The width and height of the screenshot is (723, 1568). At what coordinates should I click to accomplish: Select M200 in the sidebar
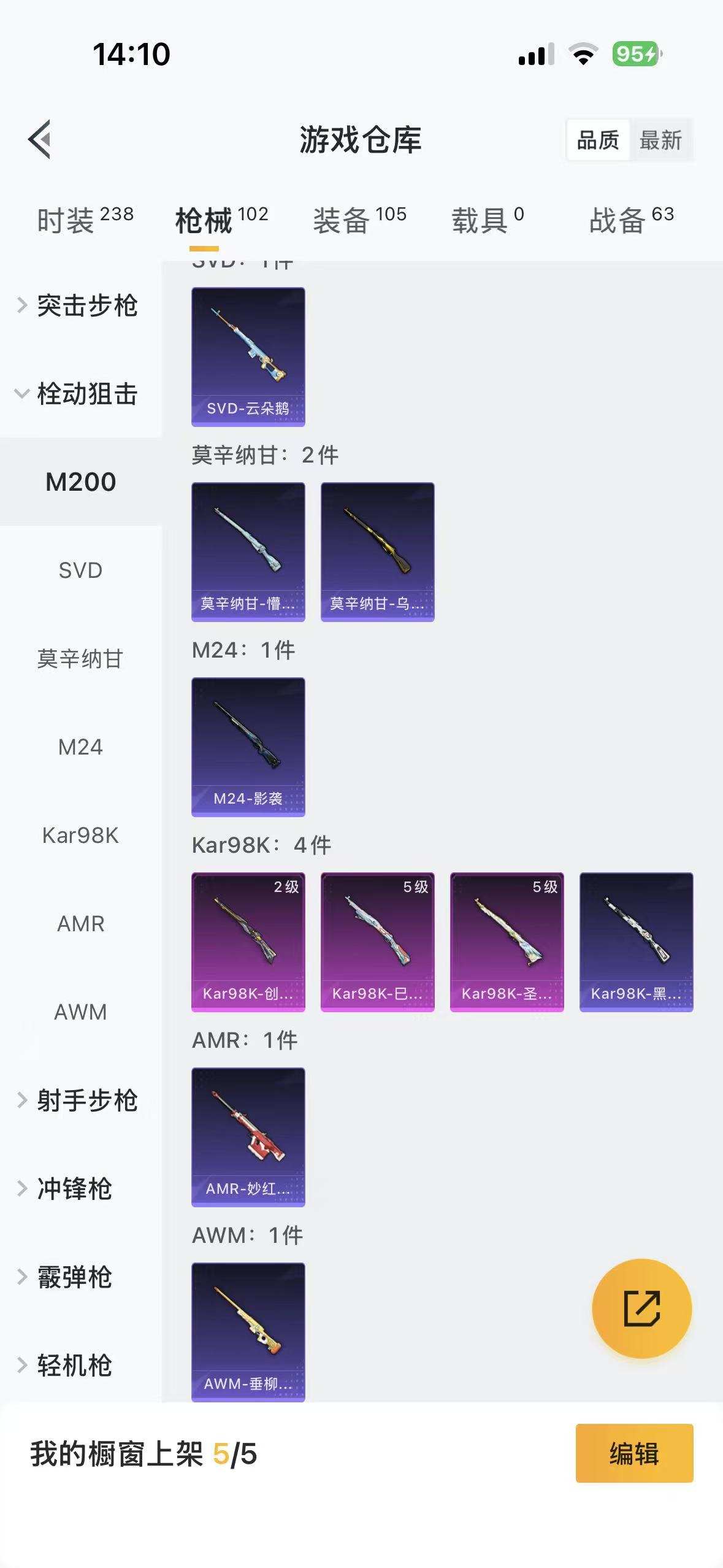pos(80,482)
